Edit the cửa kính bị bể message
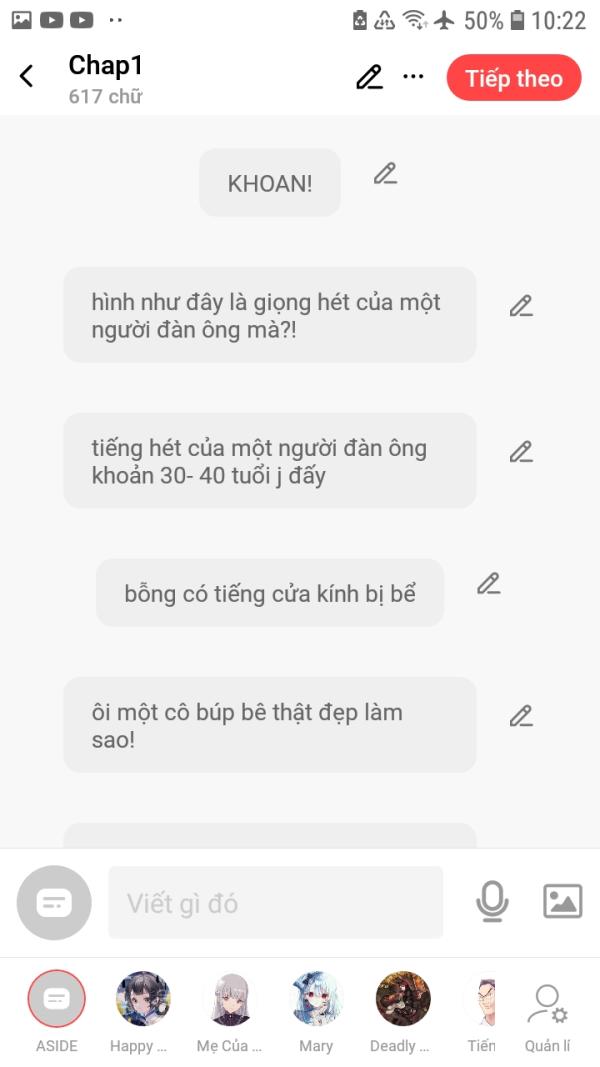 (488, 584)
